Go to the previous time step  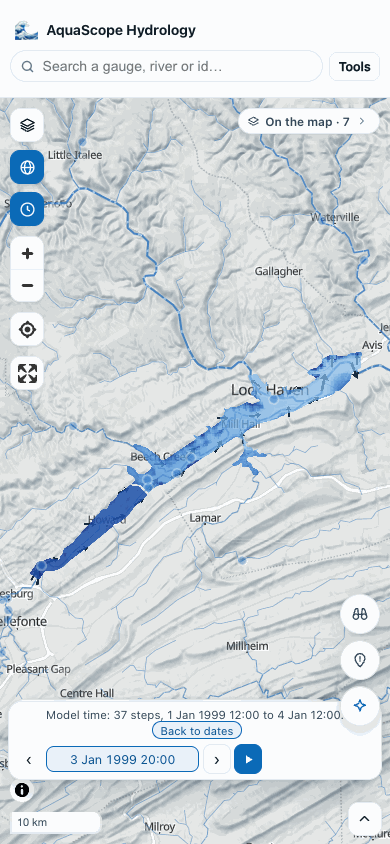click(29, 760)
